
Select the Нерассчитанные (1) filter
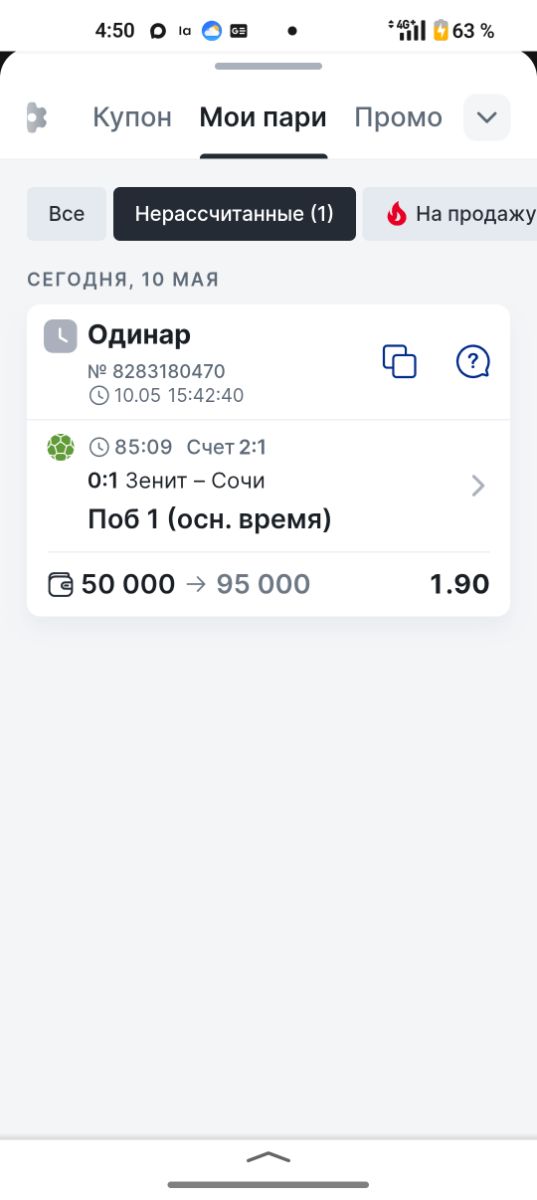click(x=234, y=214)
